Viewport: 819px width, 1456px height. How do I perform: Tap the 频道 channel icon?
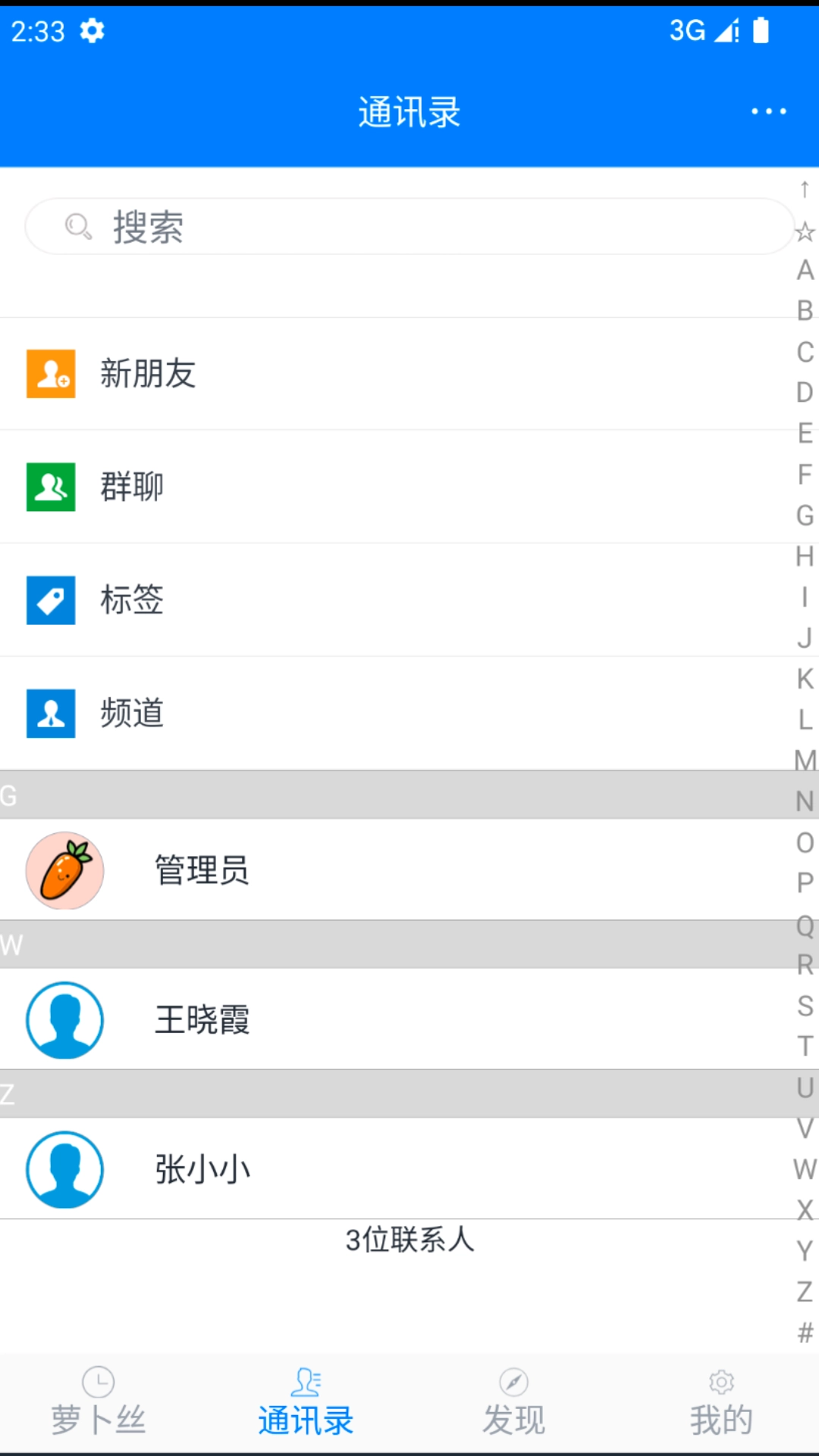51,713
